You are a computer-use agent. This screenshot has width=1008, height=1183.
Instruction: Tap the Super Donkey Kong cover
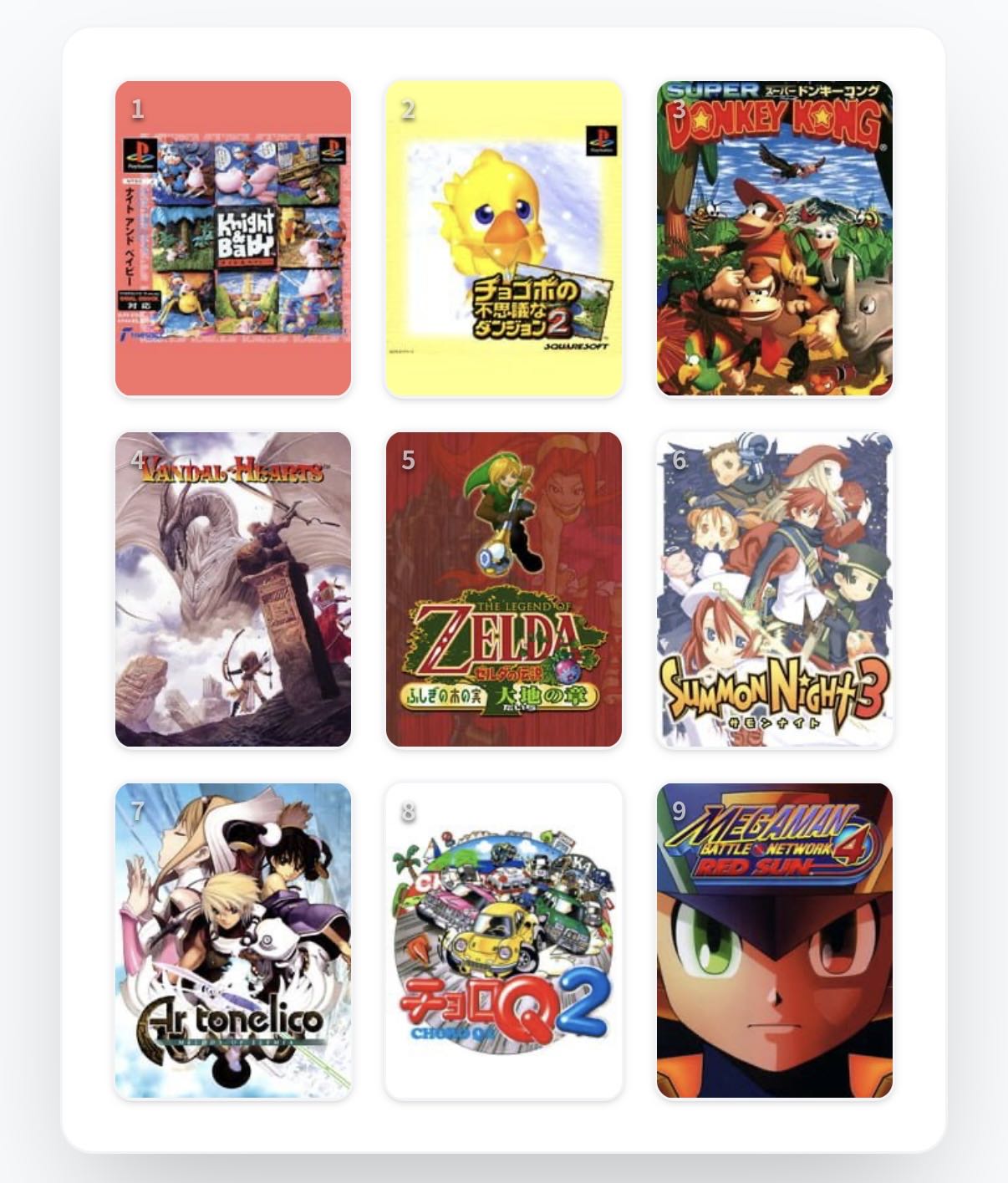775,238
